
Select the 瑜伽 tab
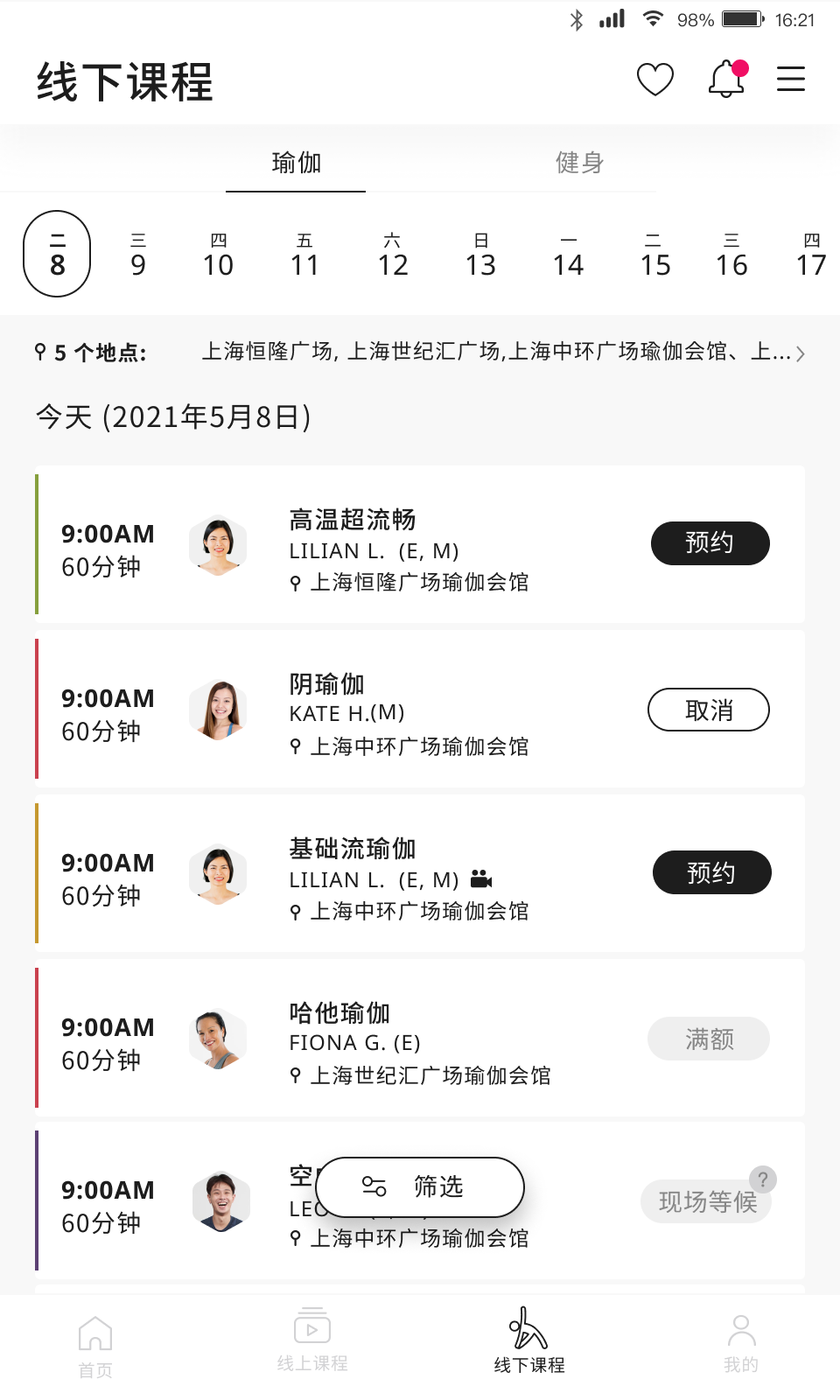click(297, 163)
